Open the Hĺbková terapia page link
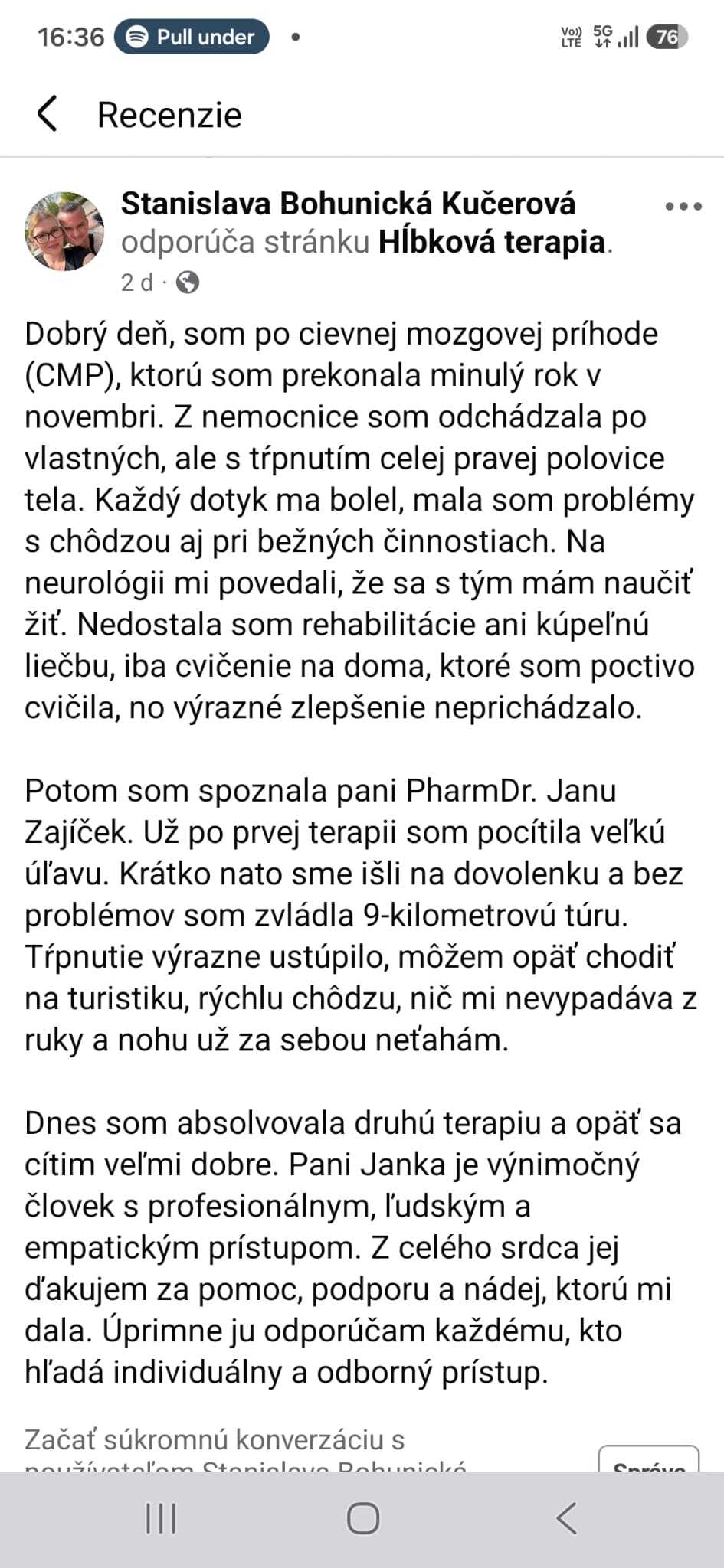This screenshot has width=724, height=1568. pos(492,242)
